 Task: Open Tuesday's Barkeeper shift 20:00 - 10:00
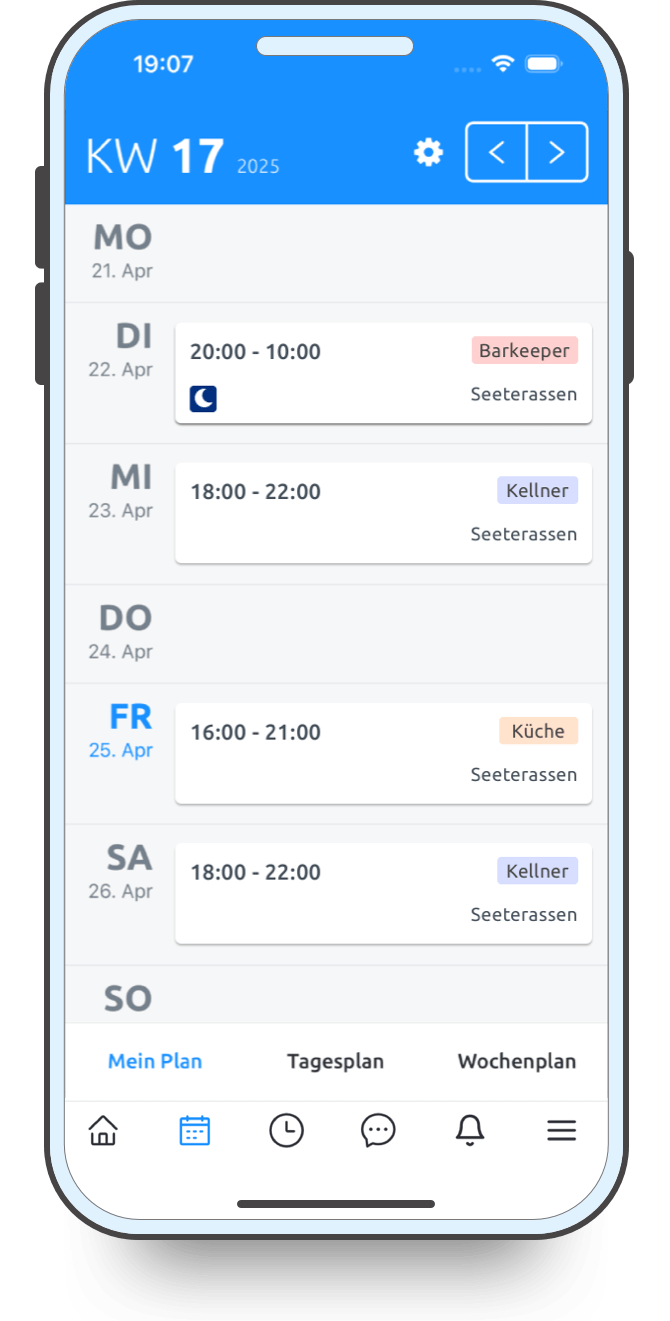(x=383, y=373)
